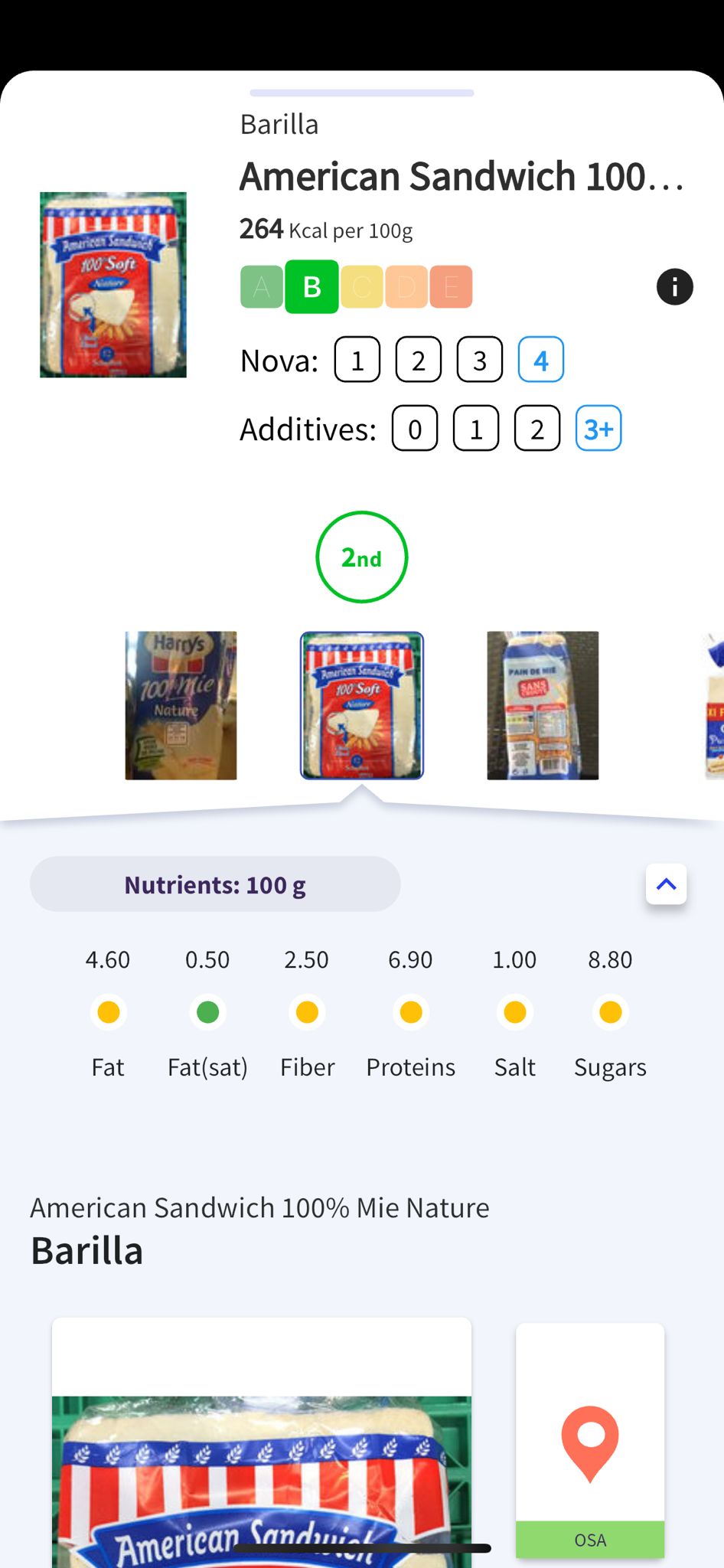Select Nova group 1 option

[x=357, y=359]
